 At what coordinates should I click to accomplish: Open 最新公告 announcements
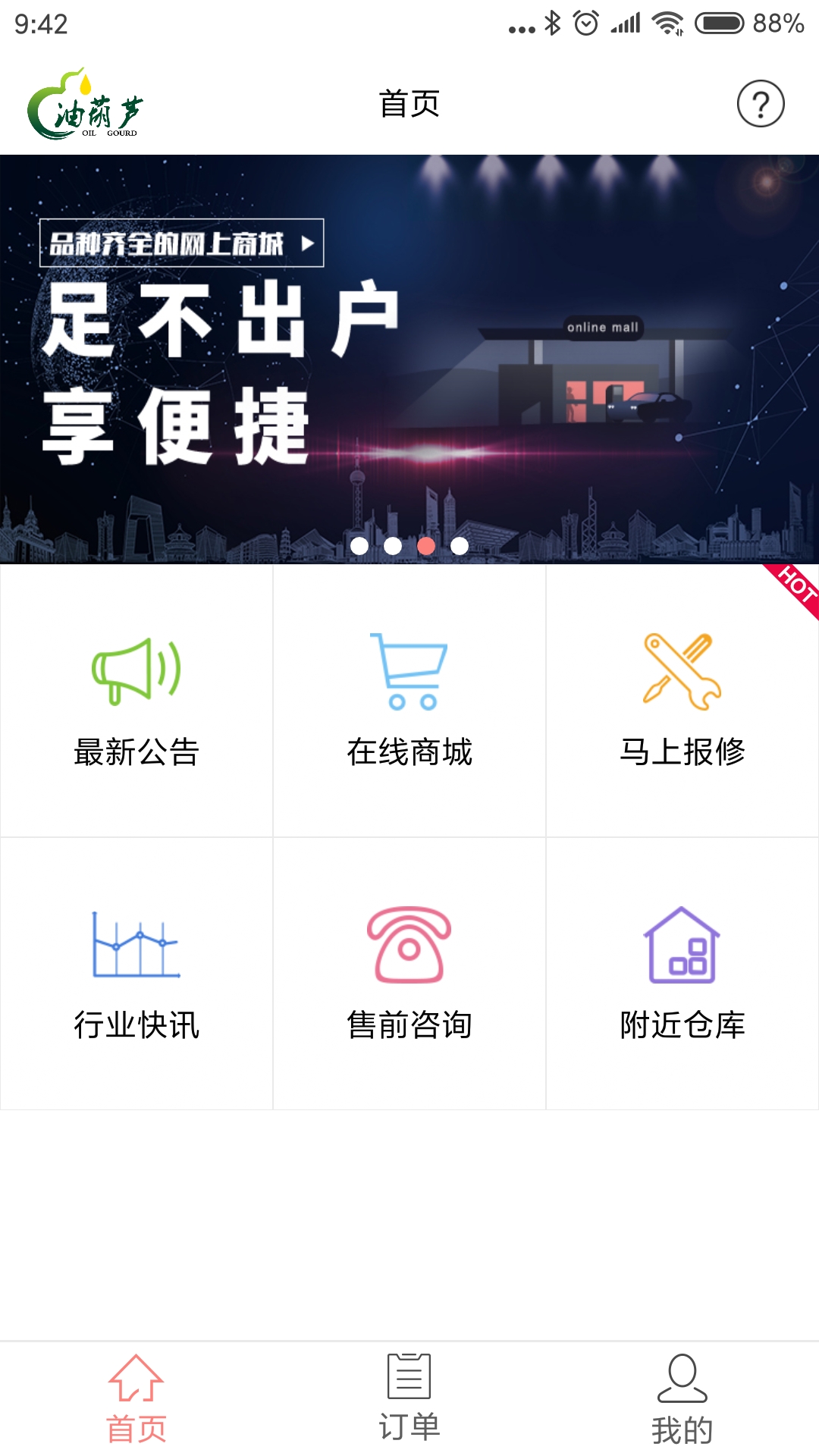(x=136, y=701)
